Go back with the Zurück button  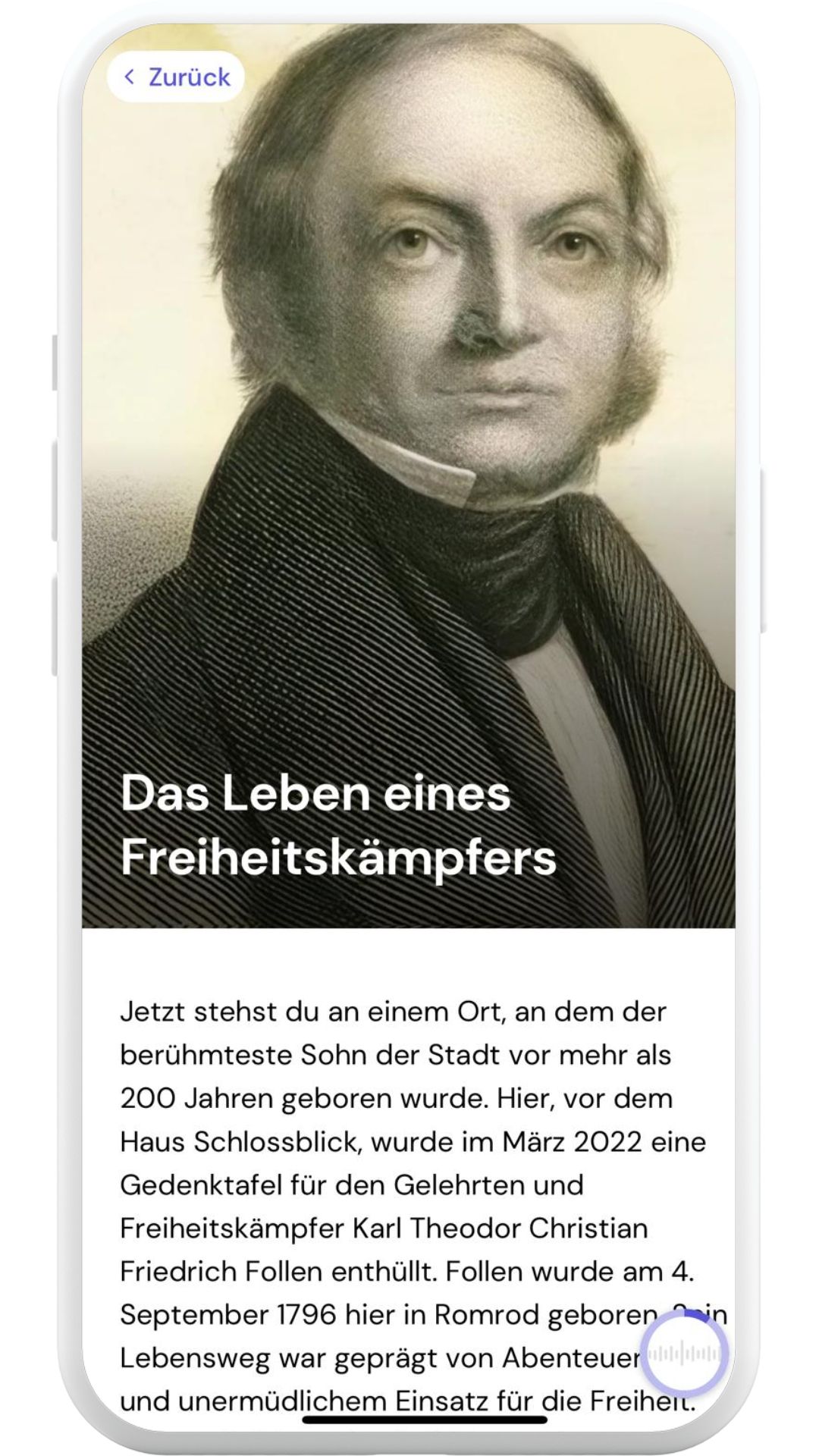tap(176, 77)
